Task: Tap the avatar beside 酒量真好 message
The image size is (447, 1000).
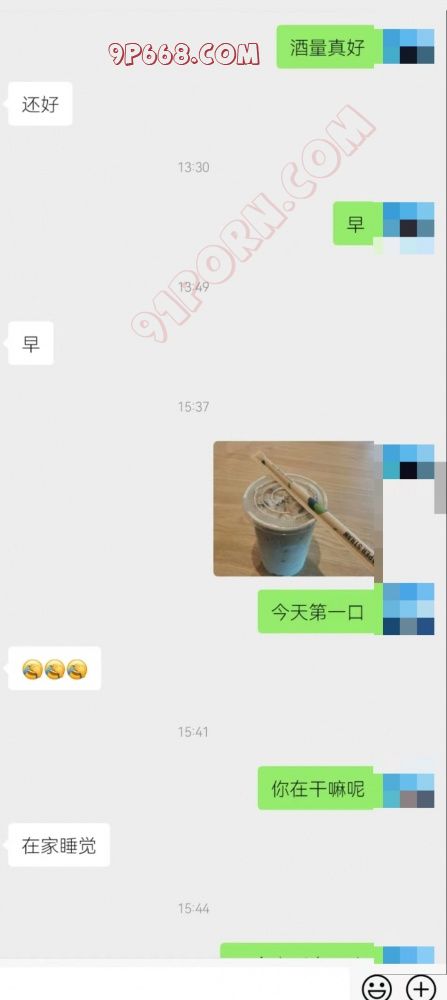Action: 409,47
